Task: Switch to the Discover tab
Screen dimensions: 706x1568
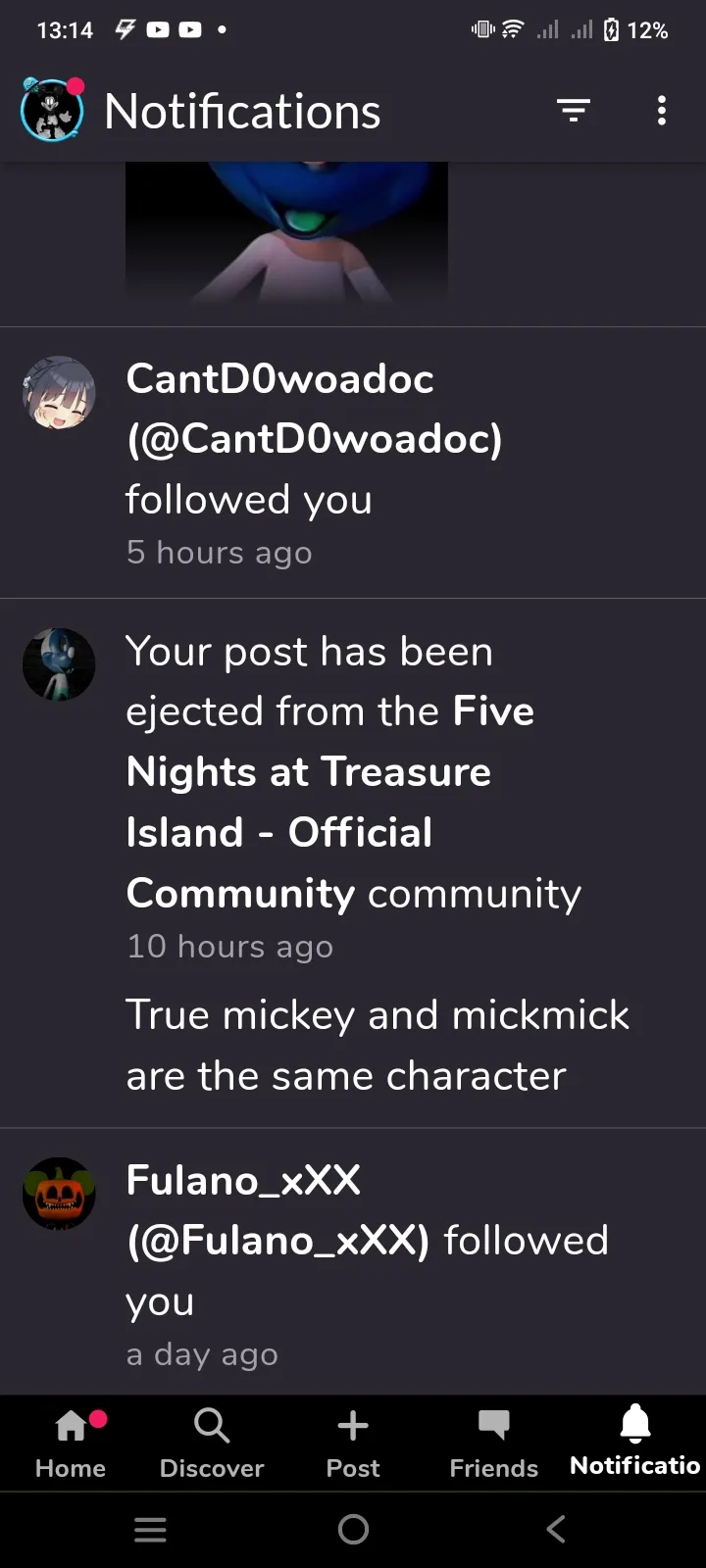Action: 212,1444
